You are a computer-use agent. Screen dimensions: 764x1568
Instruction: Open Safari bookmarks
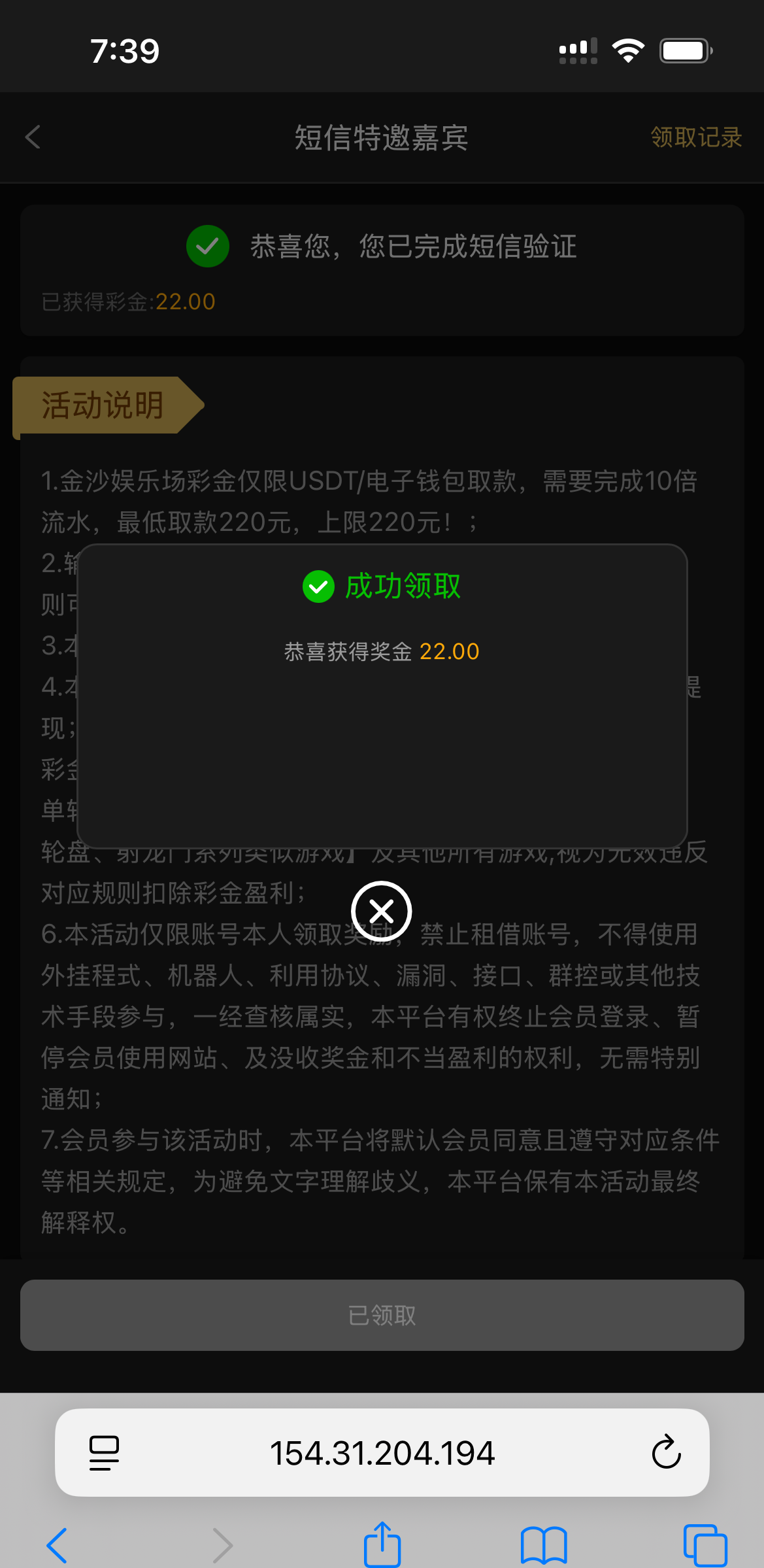(x=543, y=1544)
